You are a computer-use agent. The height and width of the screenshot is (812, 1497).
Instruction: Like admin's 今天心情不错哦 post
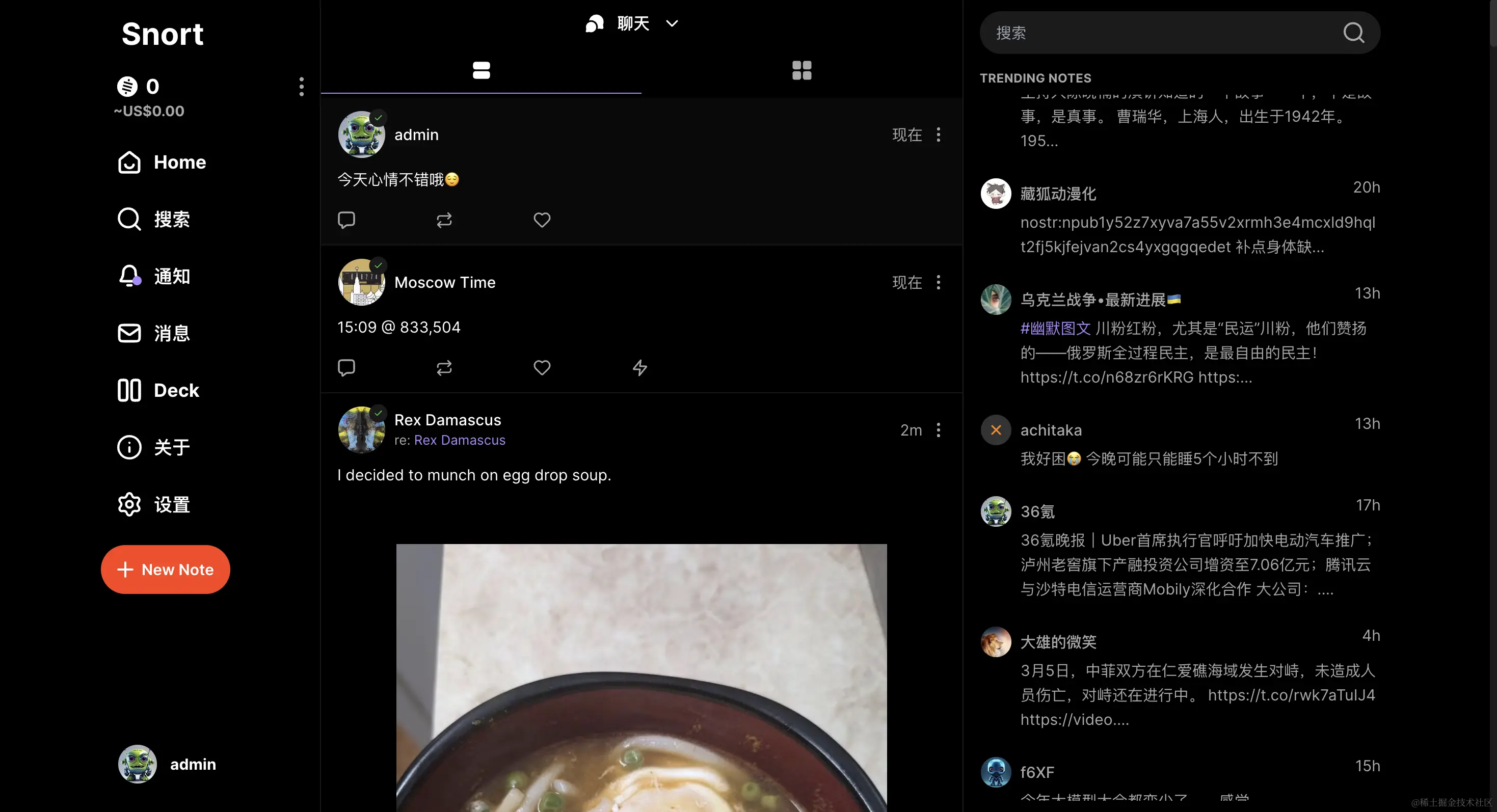click(x=542, y=220)
